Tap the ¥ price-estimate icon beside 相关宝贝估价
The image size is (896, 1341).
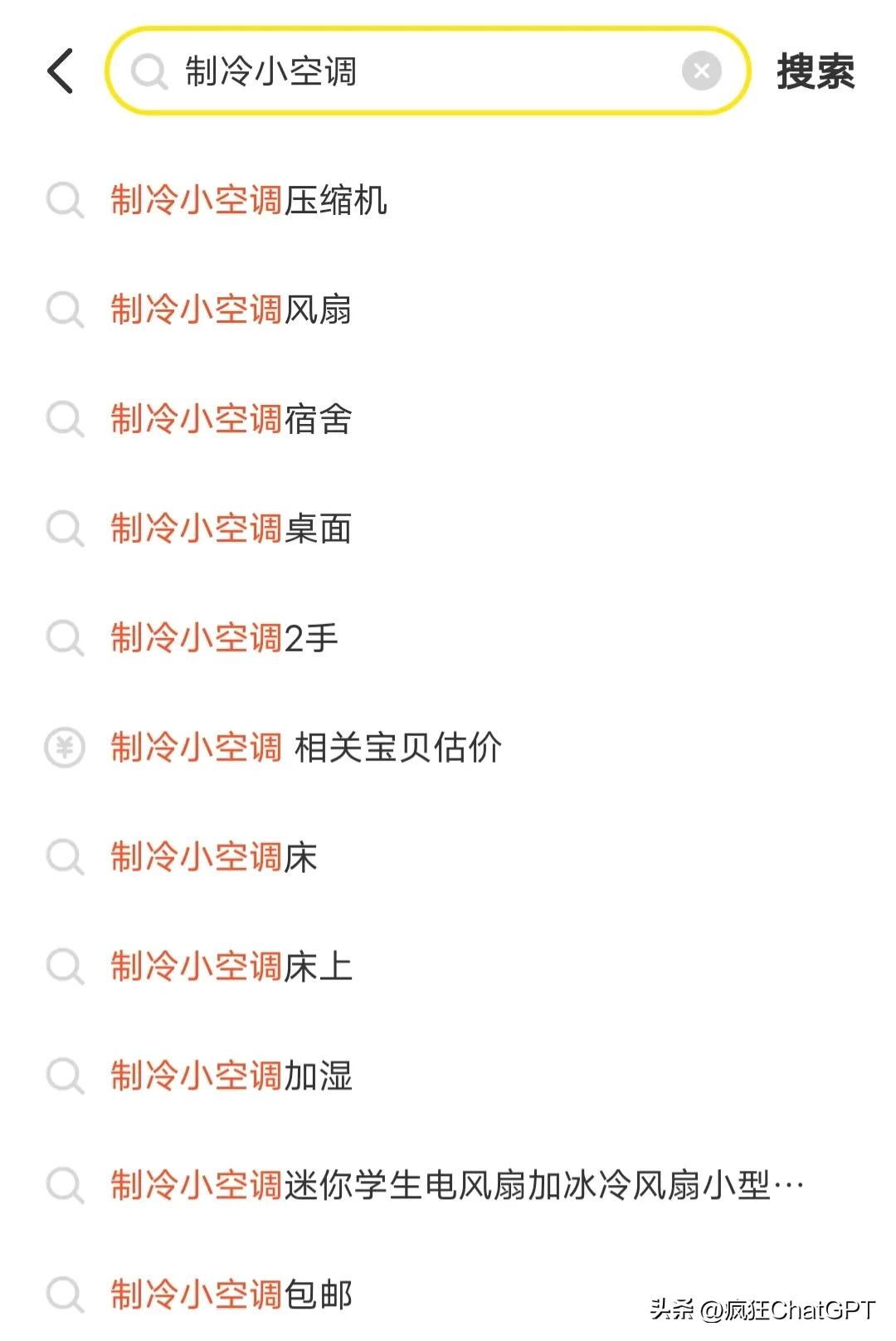[65, 749]
